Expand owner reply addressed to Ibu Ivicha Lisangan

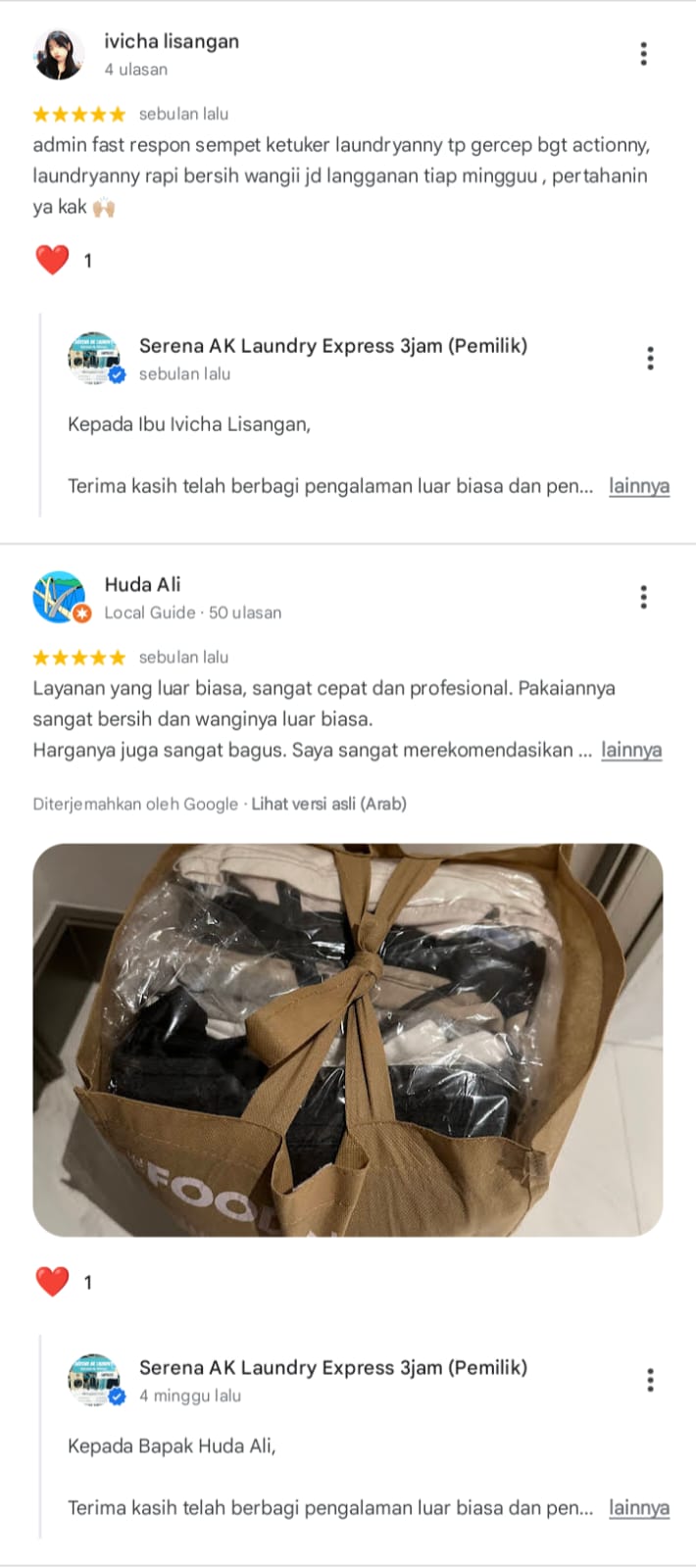pyautogui.click(x=639, y=486)
